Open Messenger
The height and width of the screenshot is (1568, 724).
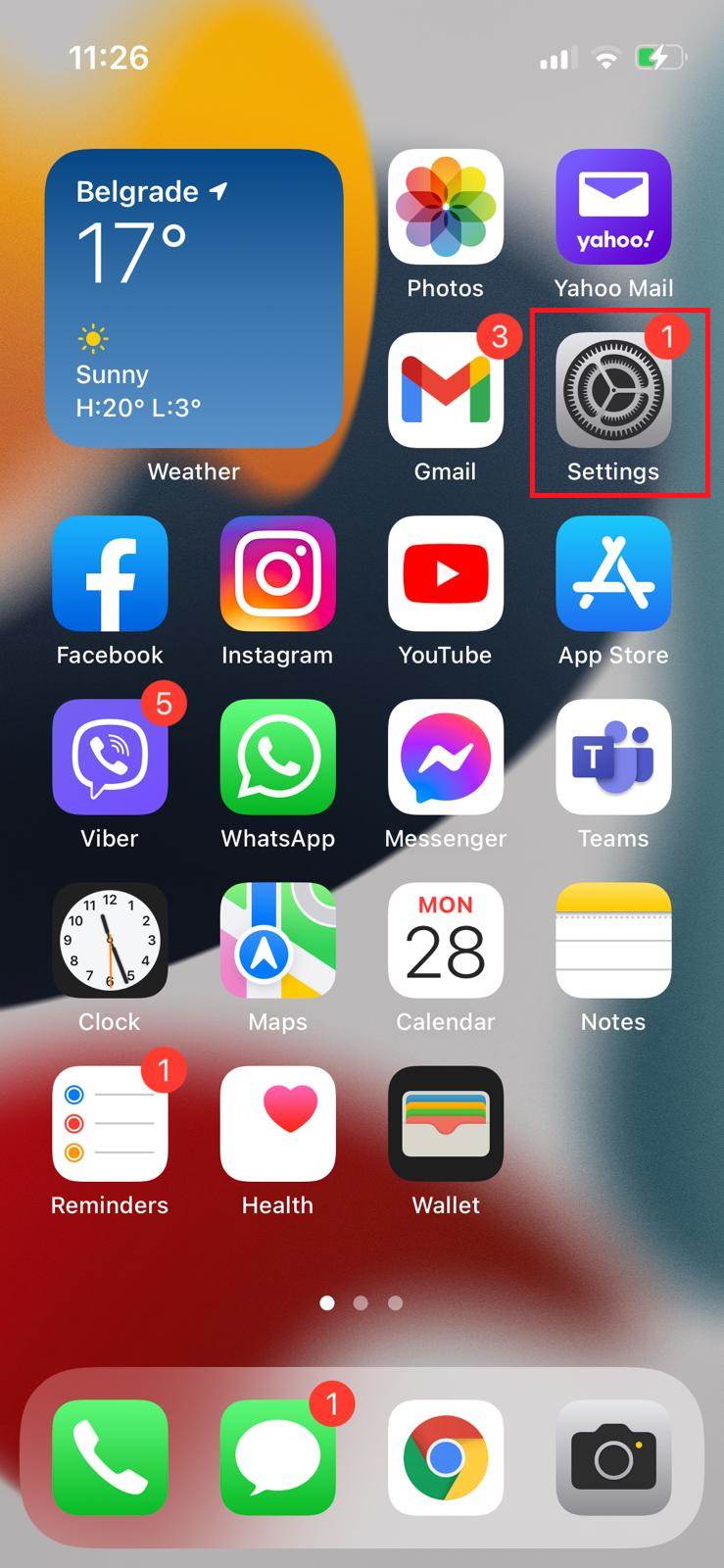pos(446,757)
